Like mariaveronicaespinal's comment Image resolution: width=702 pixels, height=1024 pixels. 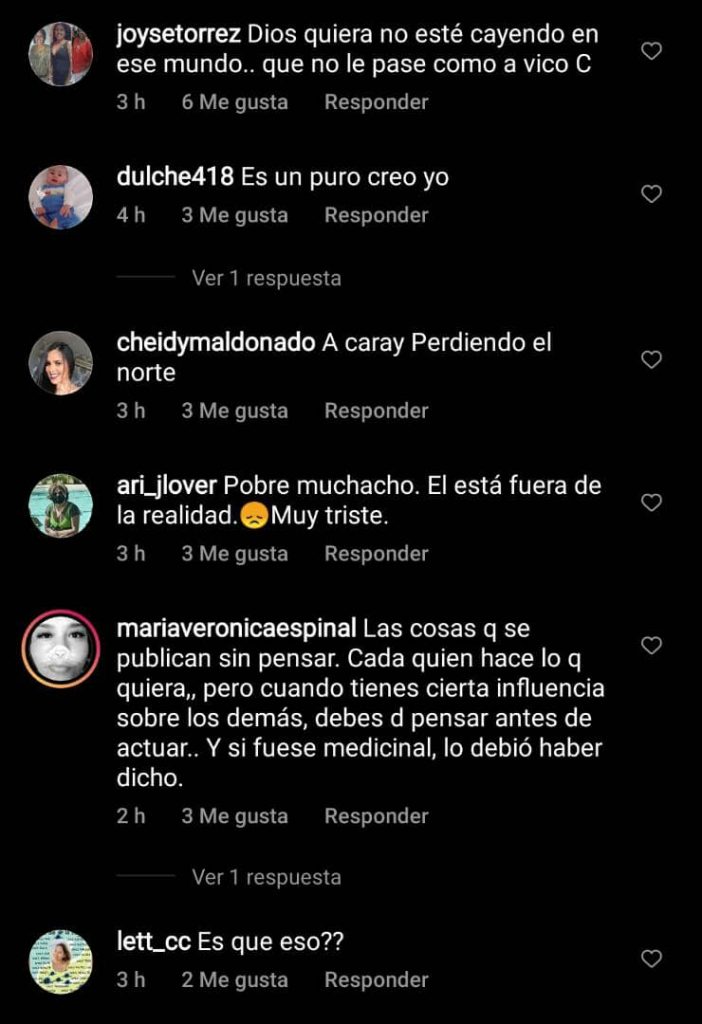click(651, 646)
